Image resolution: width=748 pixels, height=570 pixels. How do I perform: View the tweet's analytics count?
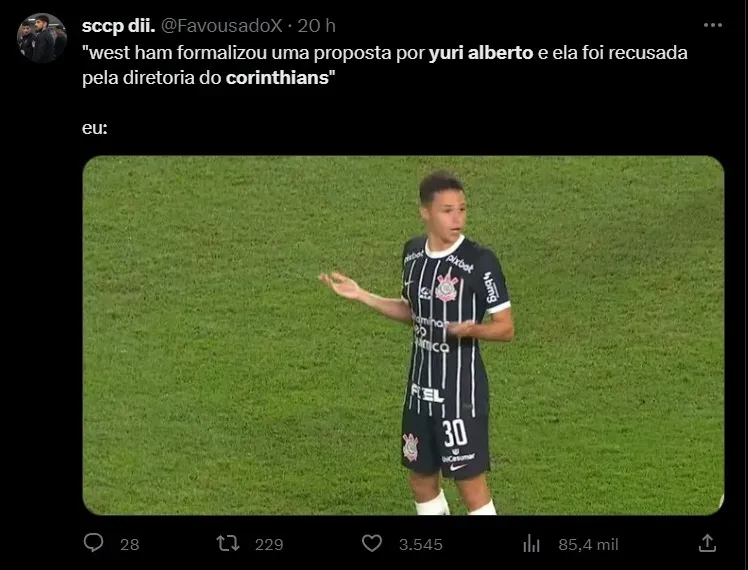click(x=531, y=543)
